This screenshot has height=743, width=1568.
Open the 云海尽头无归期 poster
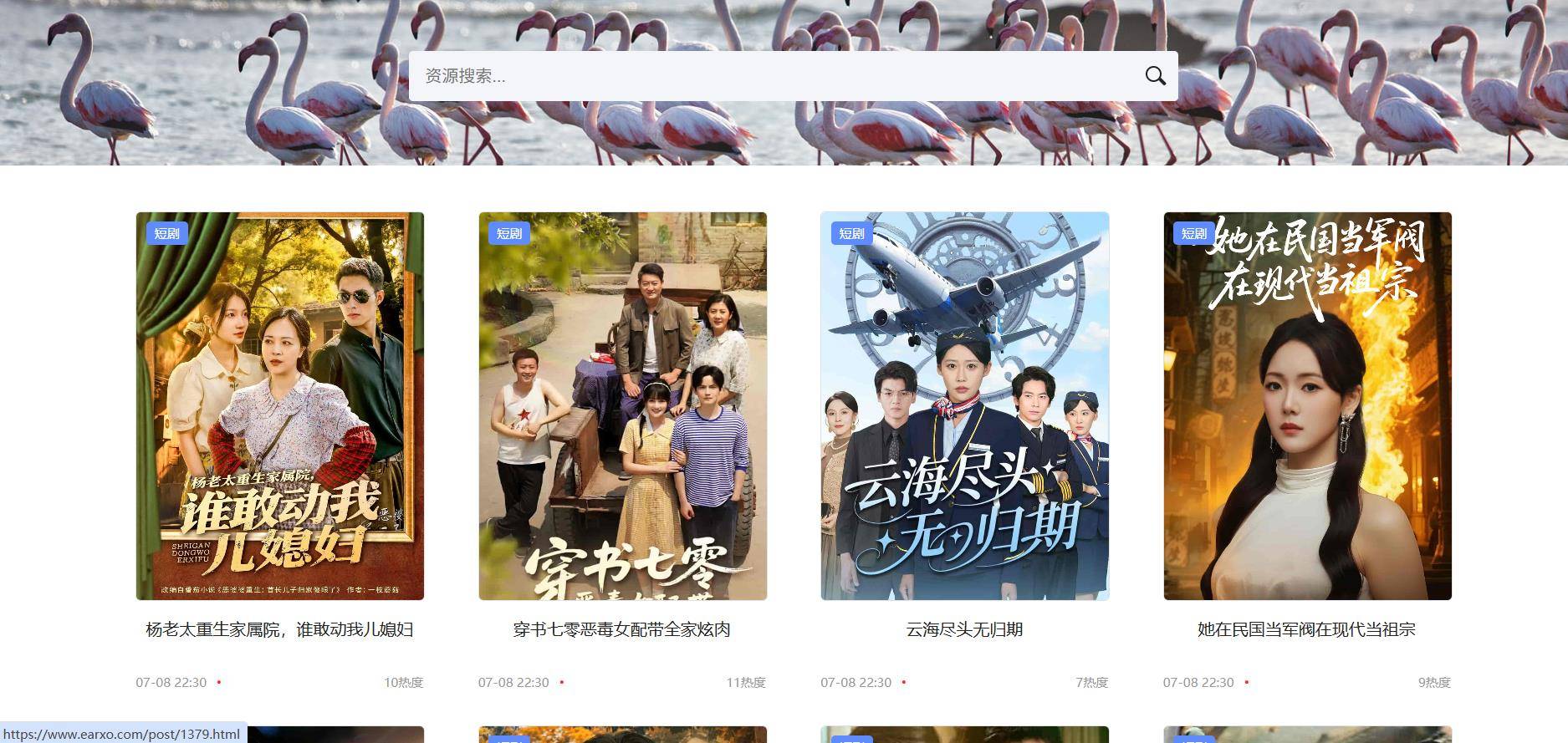click(964, 405)
